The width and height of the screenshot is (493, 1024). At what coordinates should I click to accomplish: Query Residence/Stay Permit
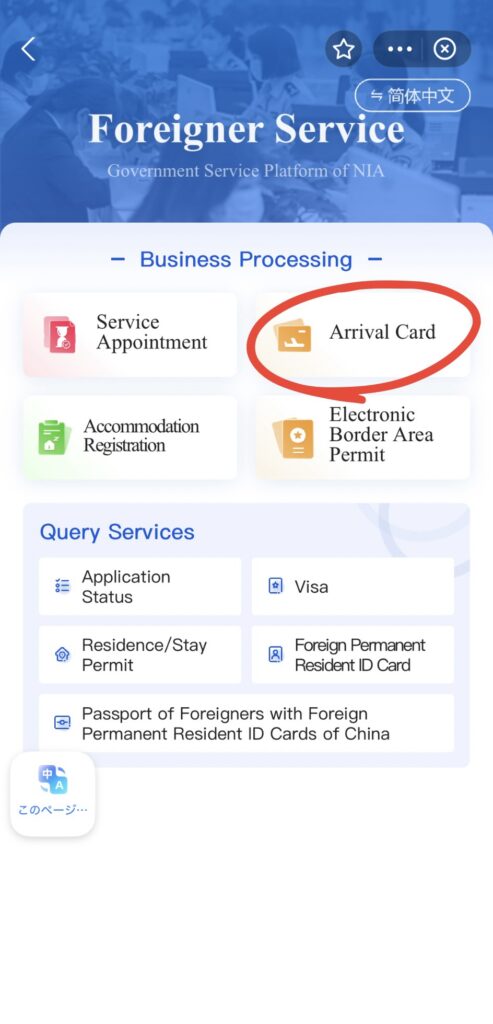[140, 655]
